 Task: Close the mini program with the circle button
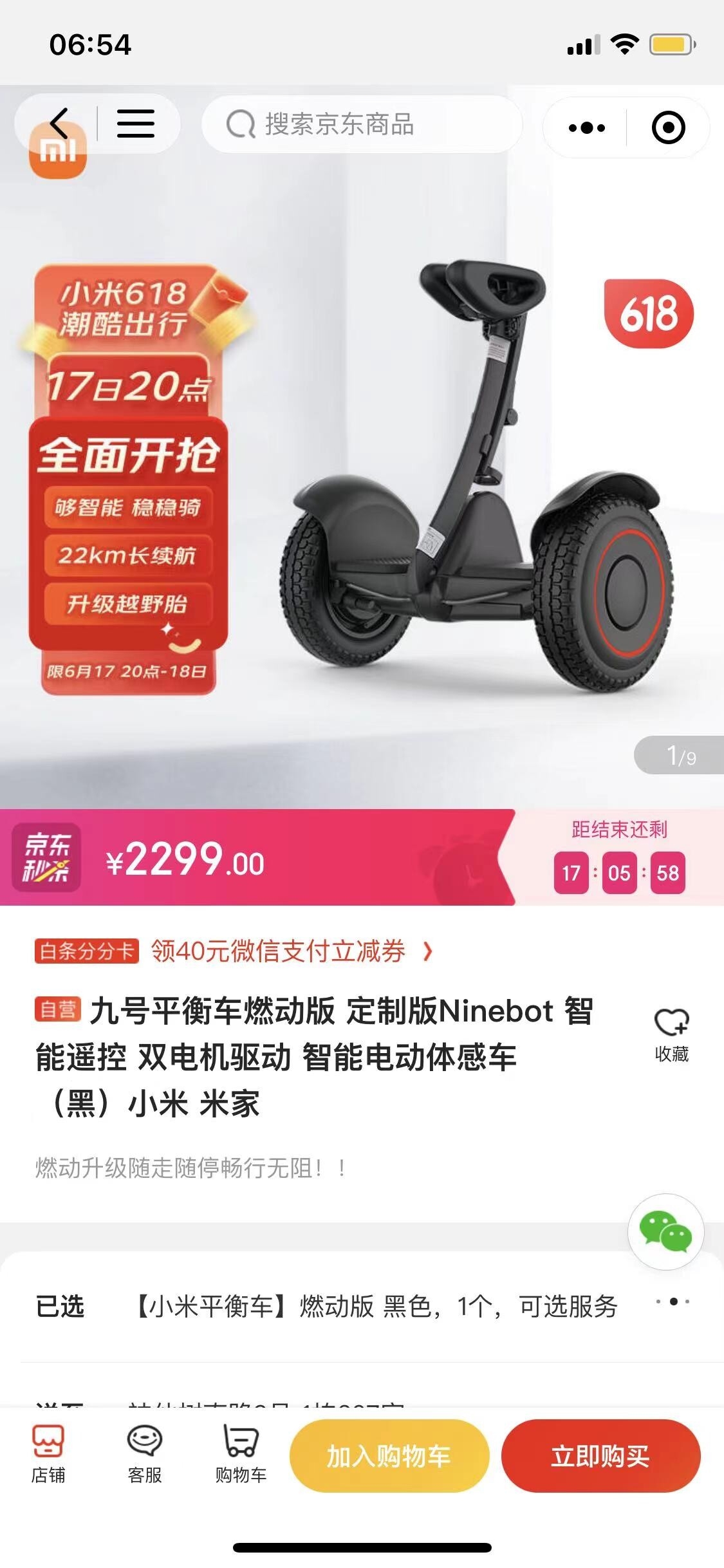click(668, 127)
